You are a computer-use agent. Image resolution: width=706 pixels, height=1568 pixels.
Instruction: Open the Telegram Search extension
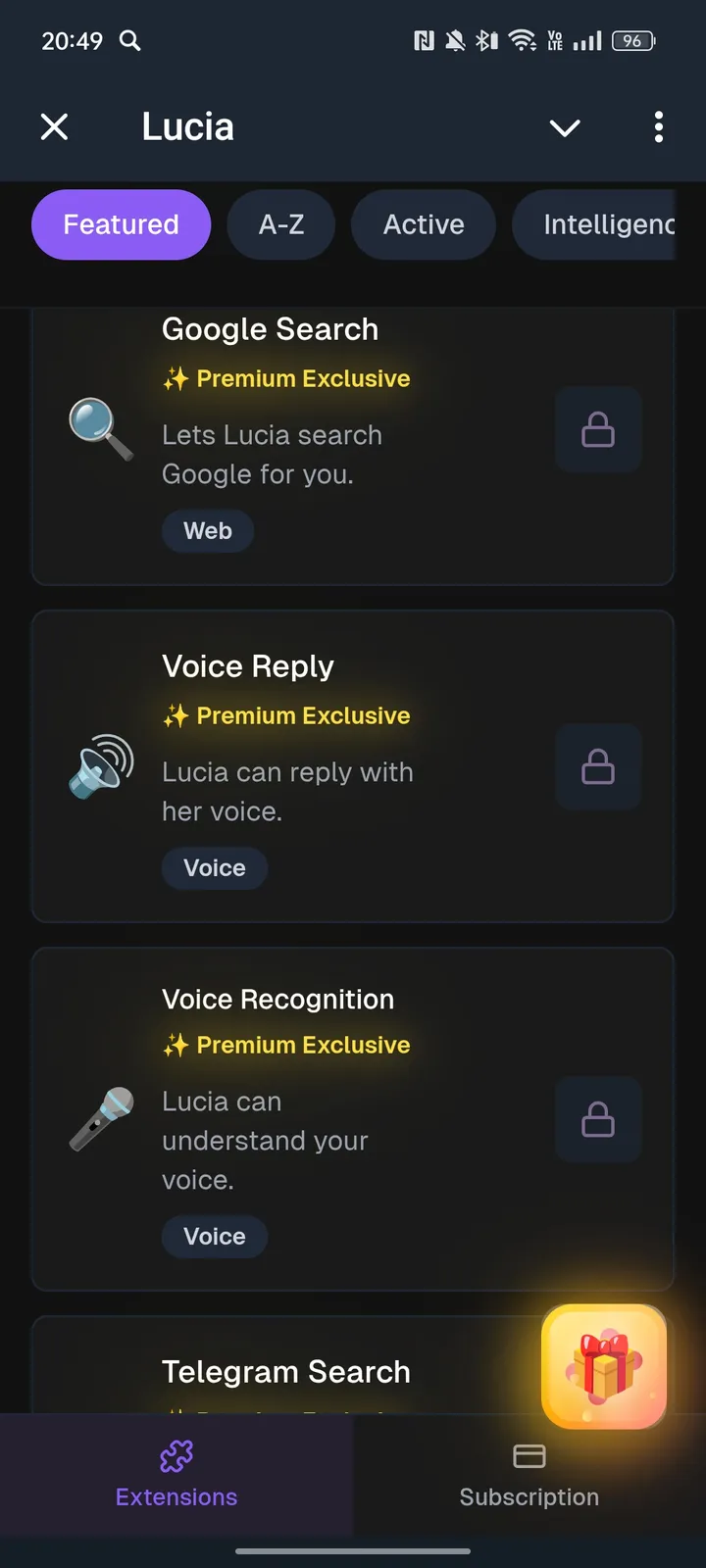point(285,1371)
